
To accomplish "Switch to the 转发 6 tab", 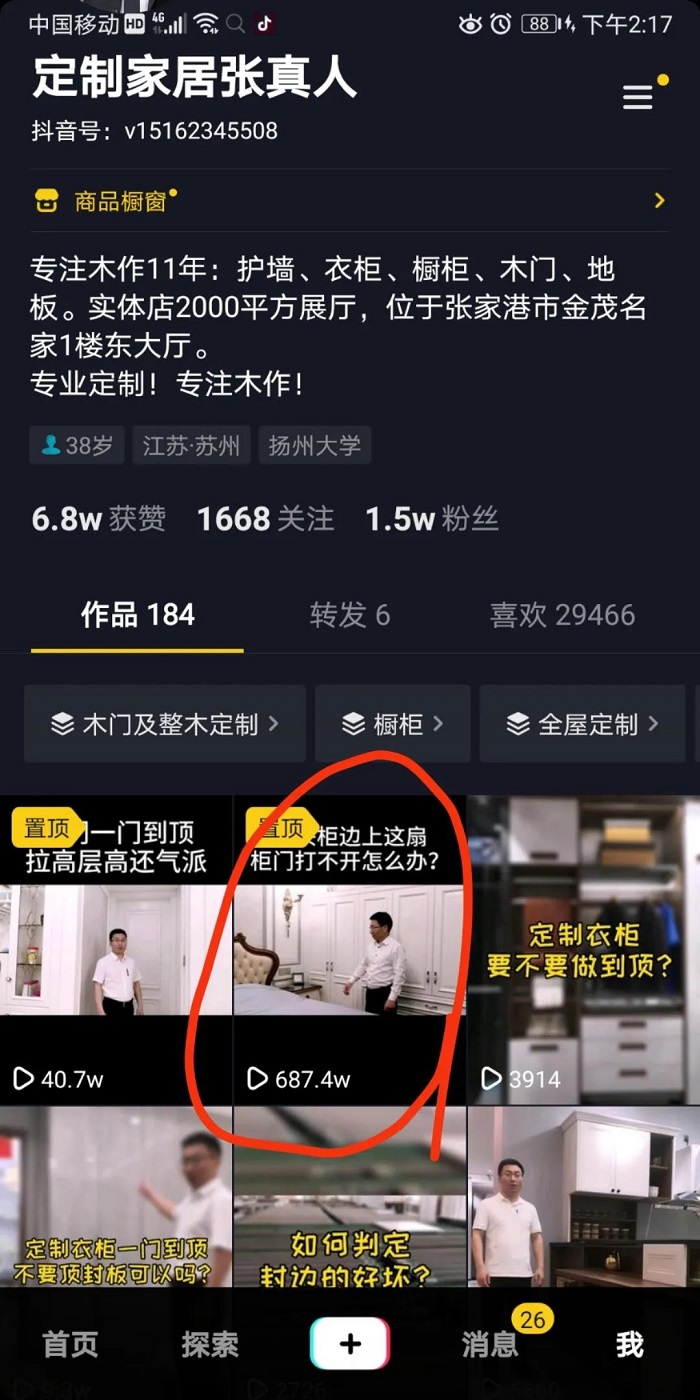I will click(x=350, y=615).
